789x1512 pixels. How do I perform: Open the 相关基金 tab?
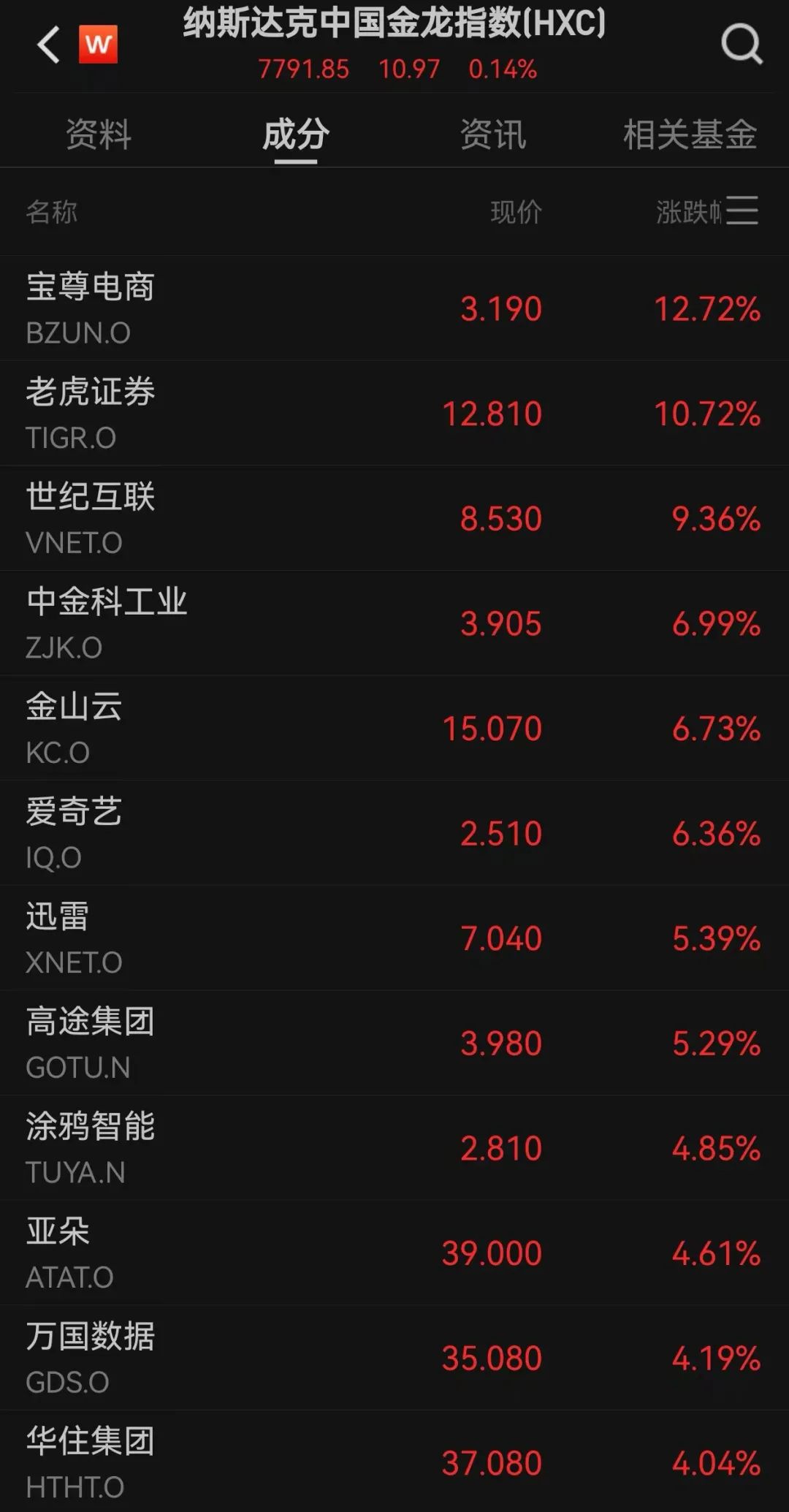690,134
